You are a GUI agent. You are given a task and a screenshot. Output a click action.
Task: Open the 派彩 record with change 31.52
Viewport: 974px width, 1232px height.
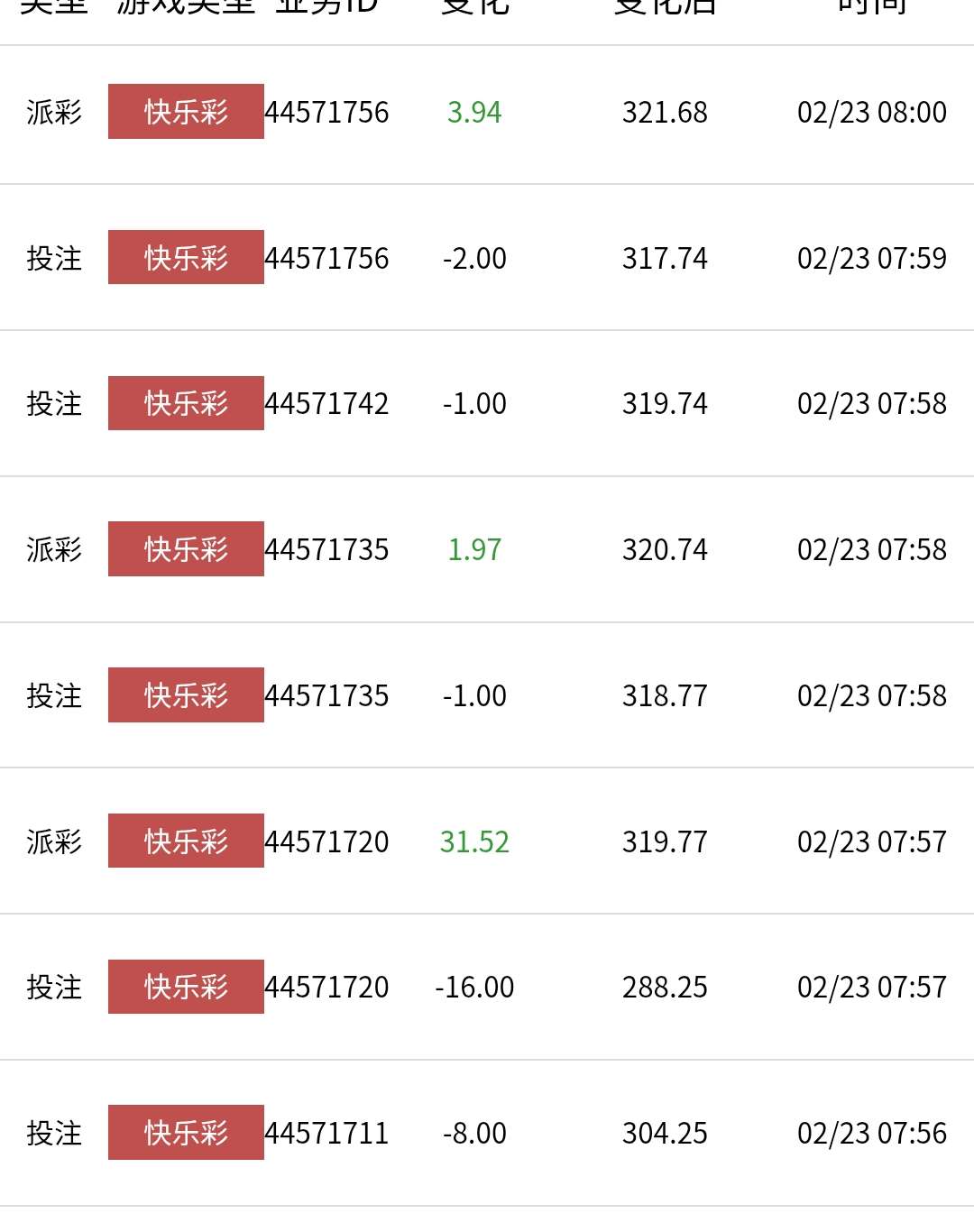click(x=487, y=841)
